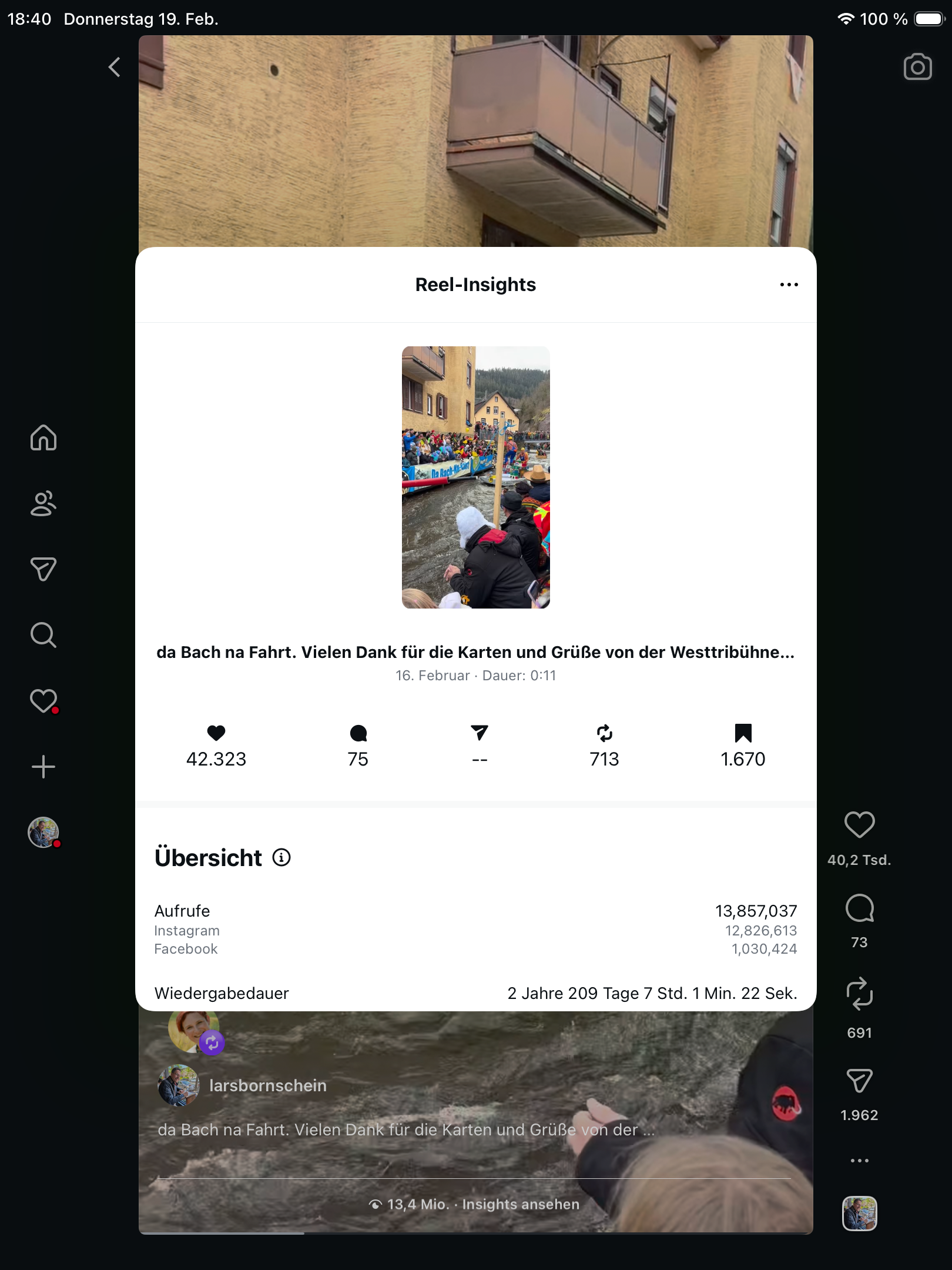Open the camera icon
Viewport: 952px width, 1270px height.
coord(917,67)
